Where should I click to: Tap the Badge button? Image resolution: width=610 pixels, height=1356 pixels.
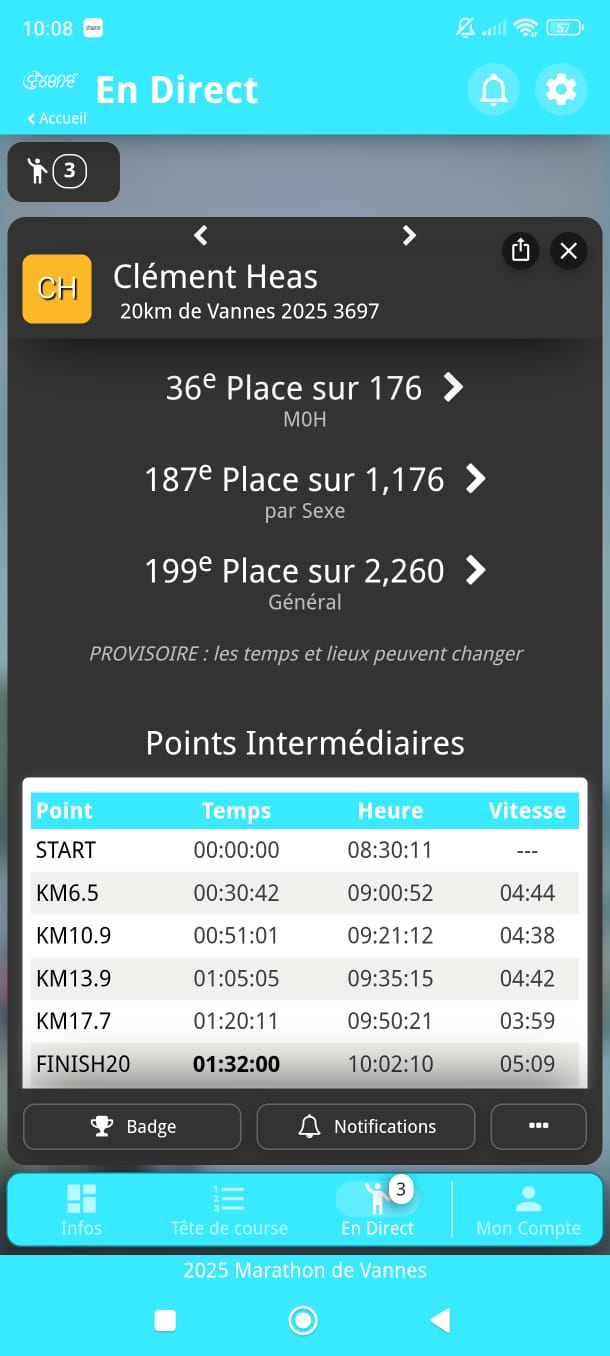click(x=132, y=1127)
